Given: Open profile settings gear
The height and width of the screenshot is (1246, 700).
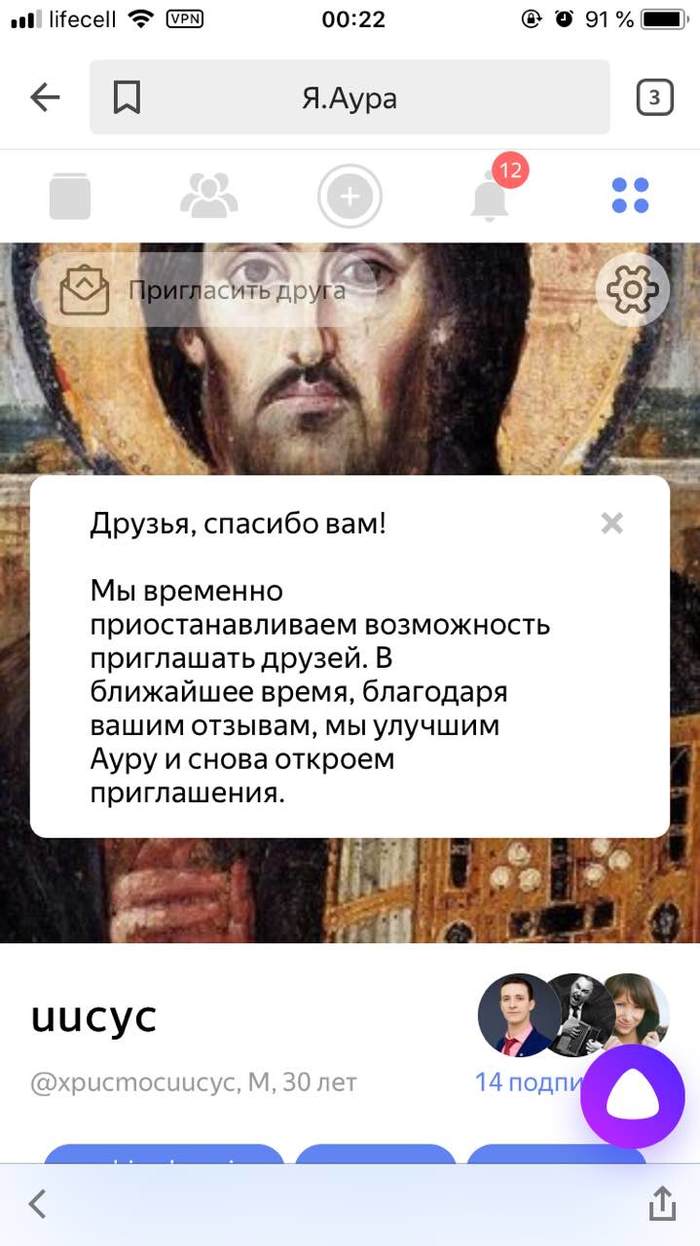Looking at the screenshot, I should coord(632,290).
